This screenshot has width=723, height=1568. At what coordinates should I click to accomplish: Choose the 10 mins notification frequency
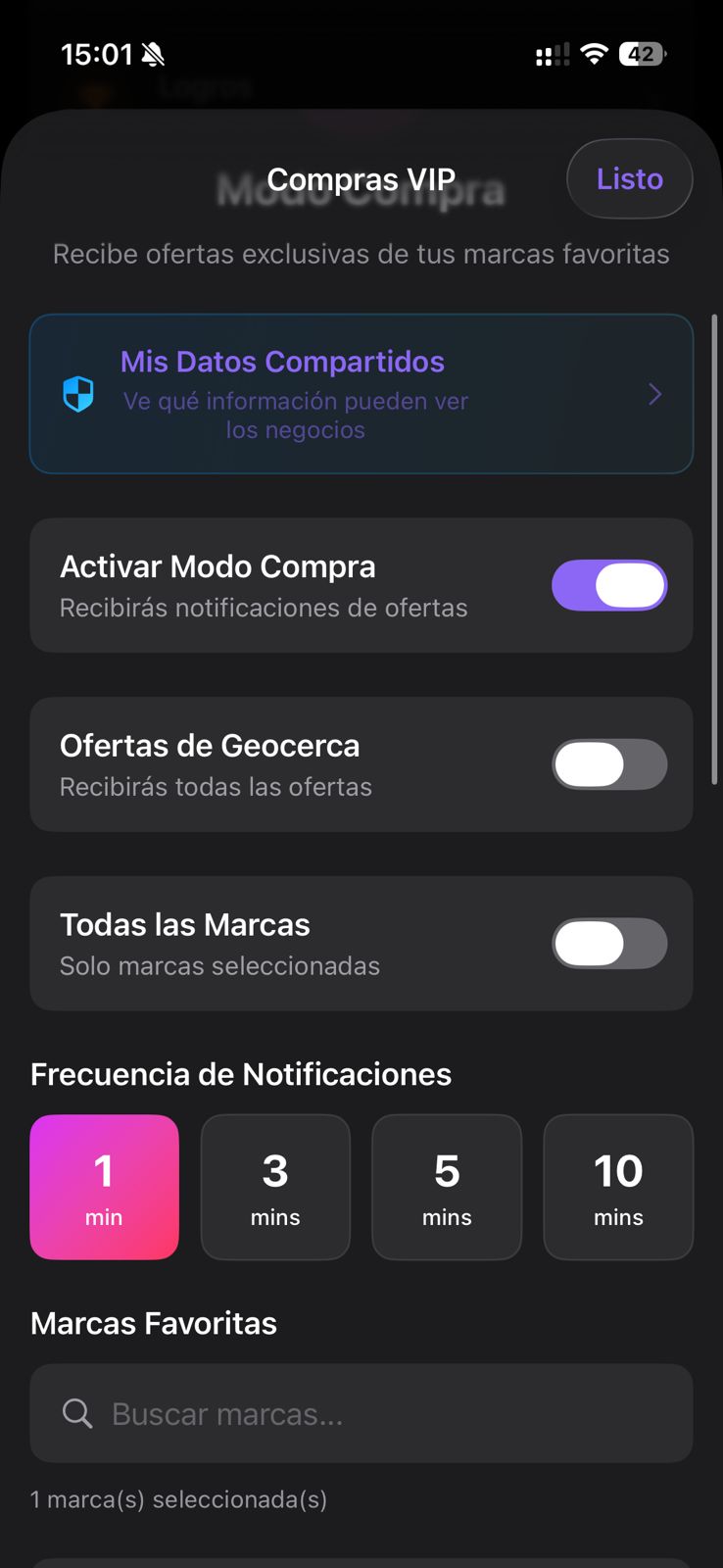618,1187
